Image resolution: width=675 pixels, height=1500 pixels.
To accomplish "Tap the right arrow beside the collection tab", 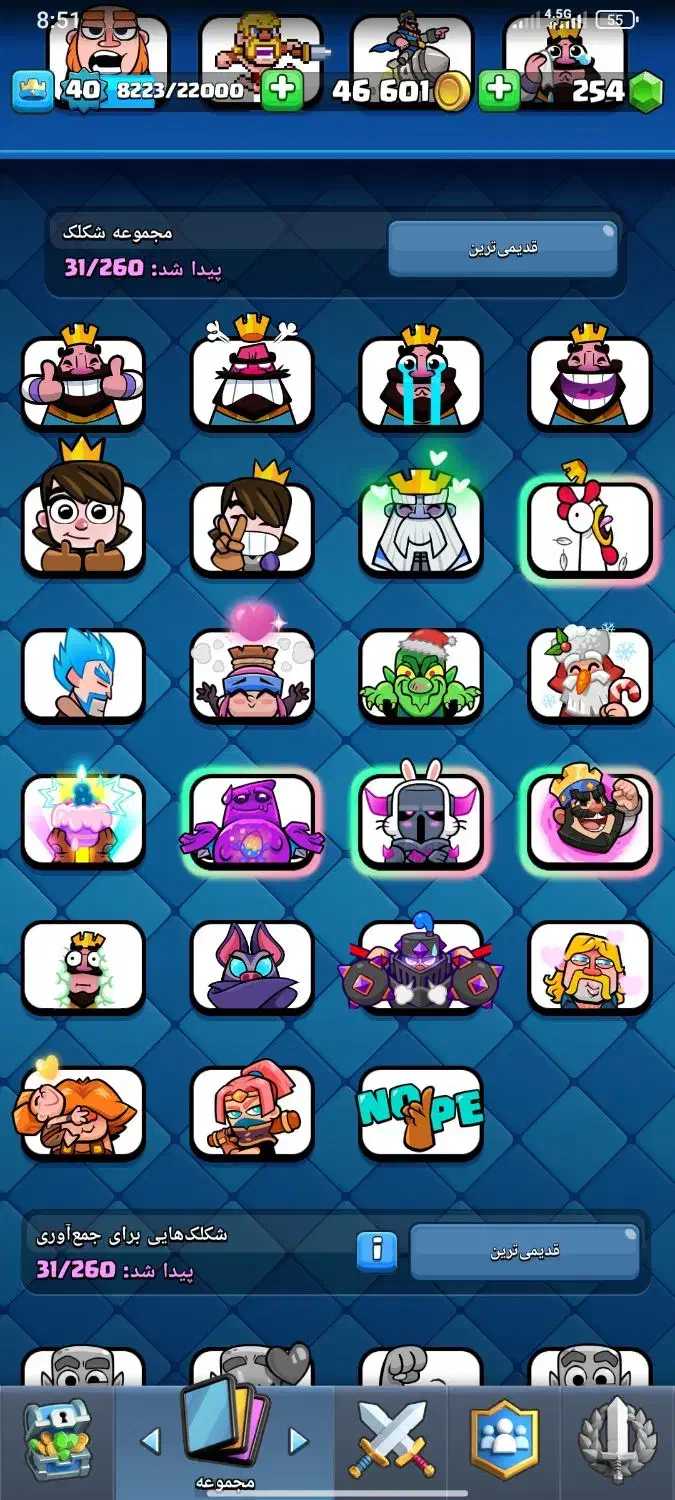I will click(x=298, y=1440).
